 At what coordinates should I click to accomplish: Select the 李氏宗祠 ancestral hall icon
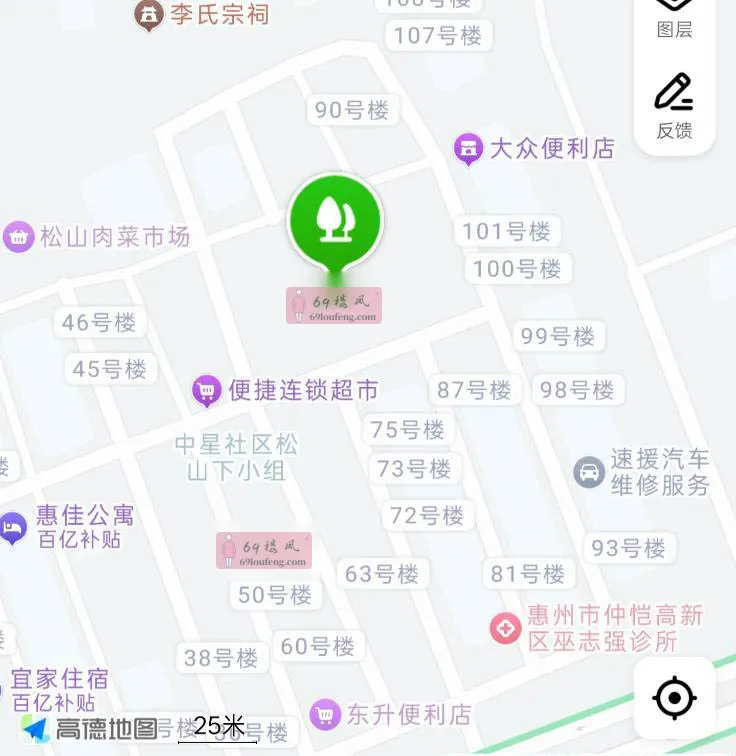pyautogui.click(x=148, y=17)
